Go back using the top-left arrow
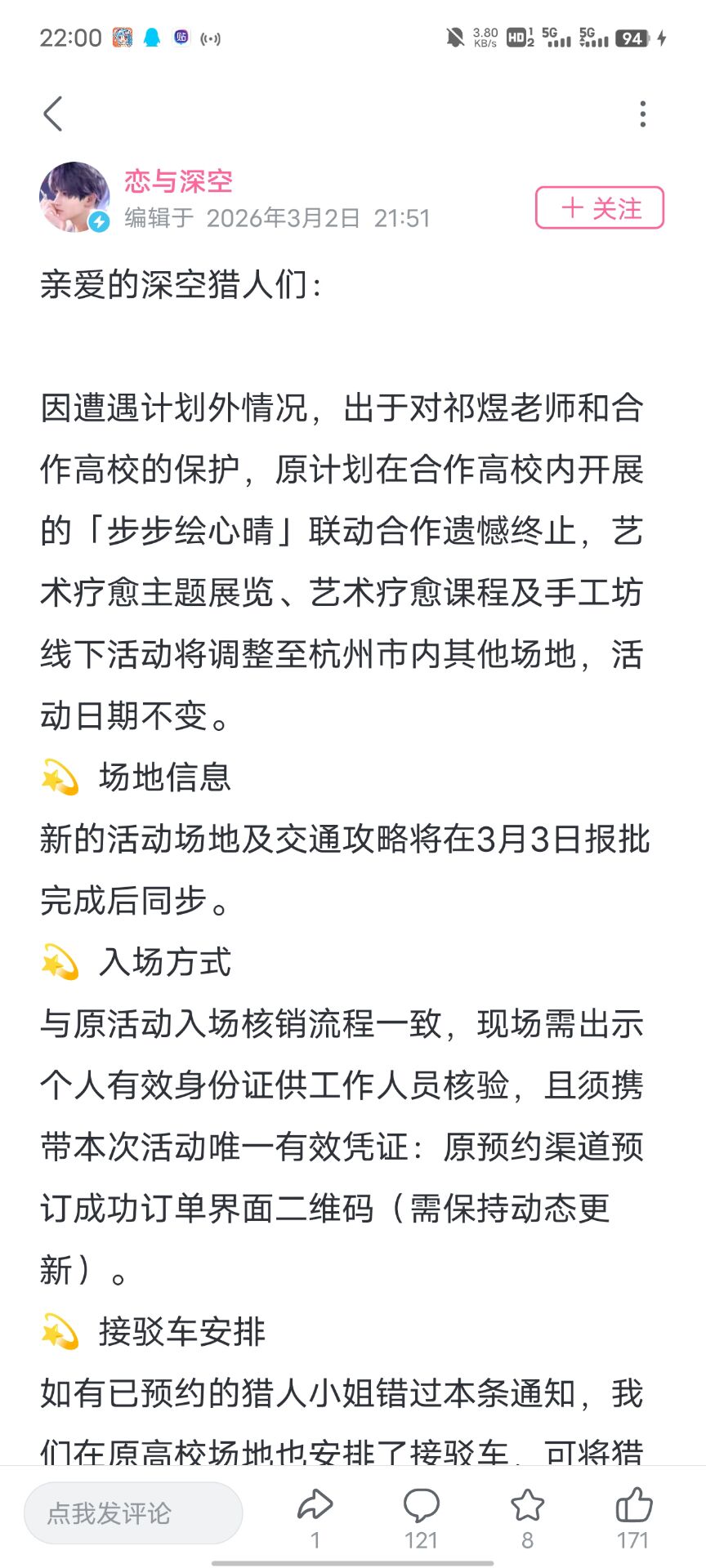 pyautogui.click(x=53, y=114)
